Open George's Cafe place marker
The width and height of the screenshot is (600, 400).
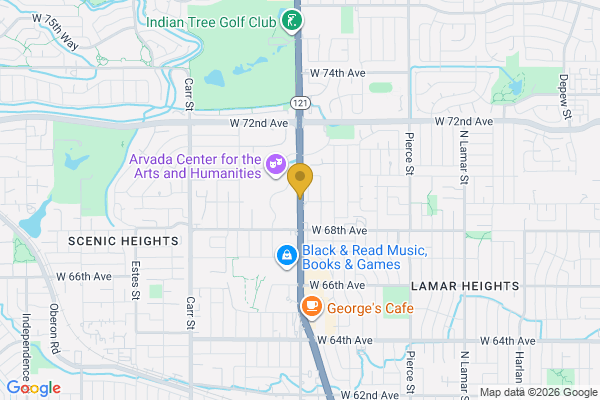312,306
